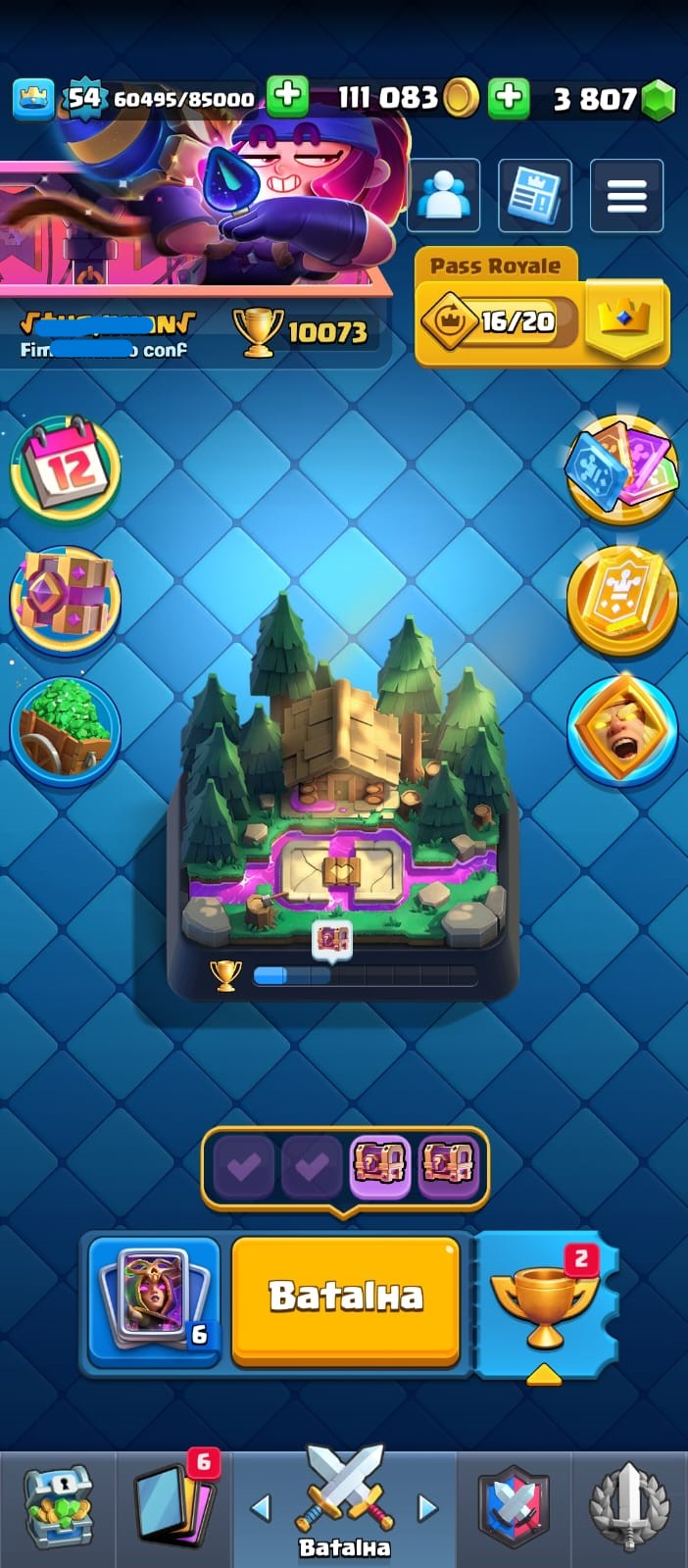Open the calendar events icon
The width and height of the screenshot is (688, 1568).
(66, 468)
